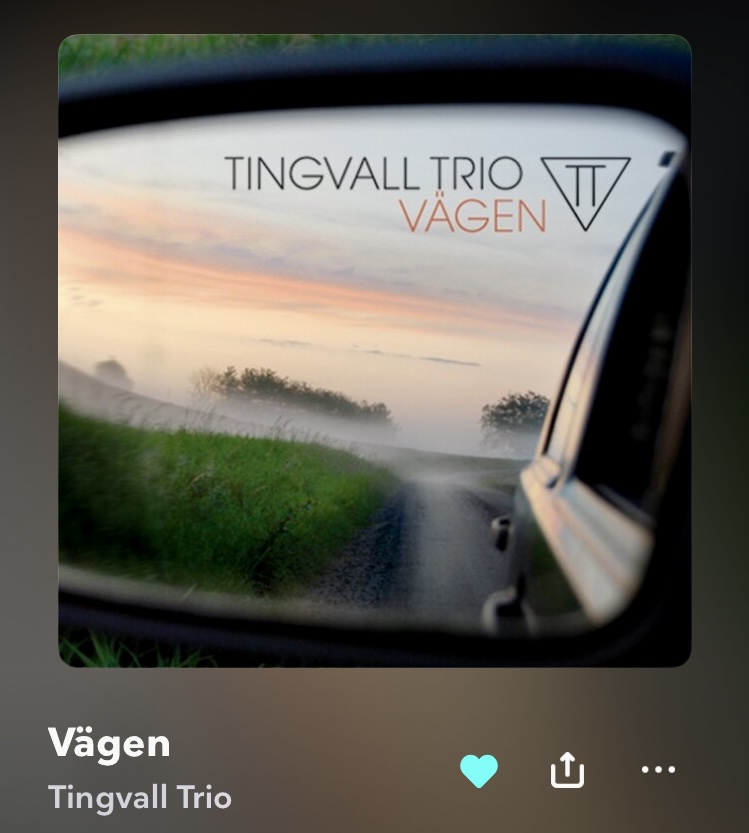The width and height of the screenshot is (749, 833).
Task: Tap the Vägen album cover art
Action: coord(374,350)
